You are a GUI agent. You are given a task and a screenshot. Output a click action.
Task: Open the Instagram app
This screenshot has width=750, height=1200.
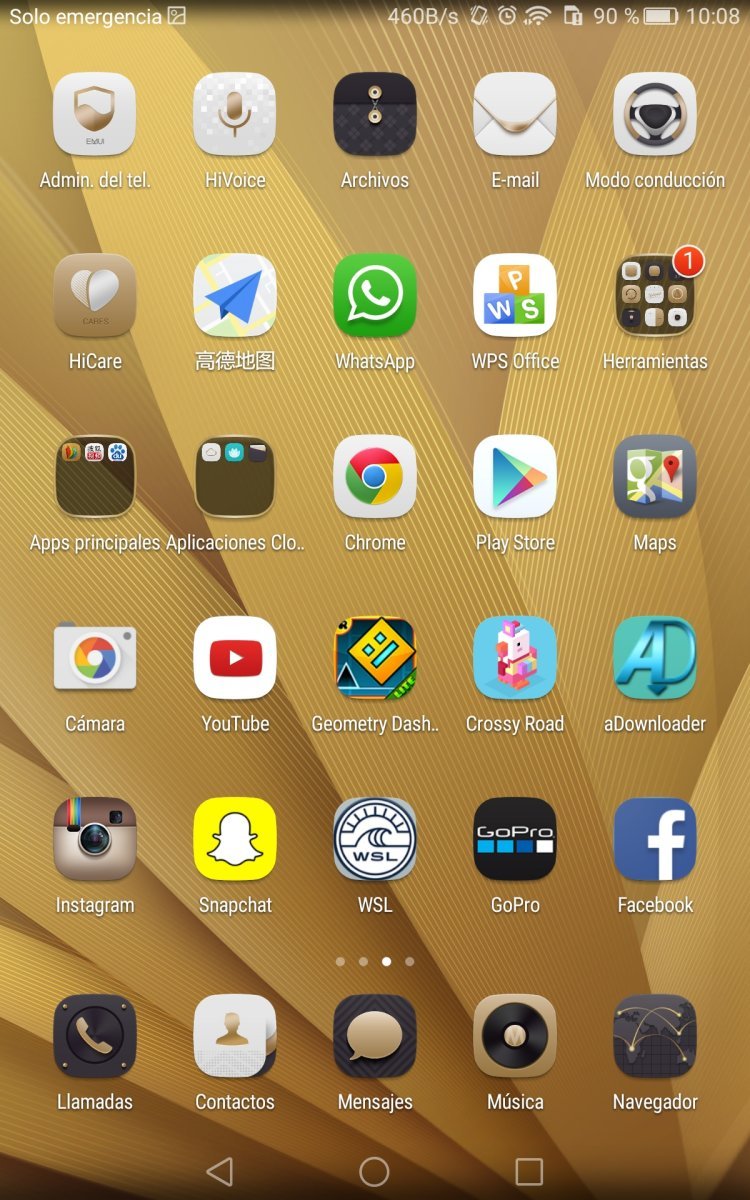(x=95, y=838)
